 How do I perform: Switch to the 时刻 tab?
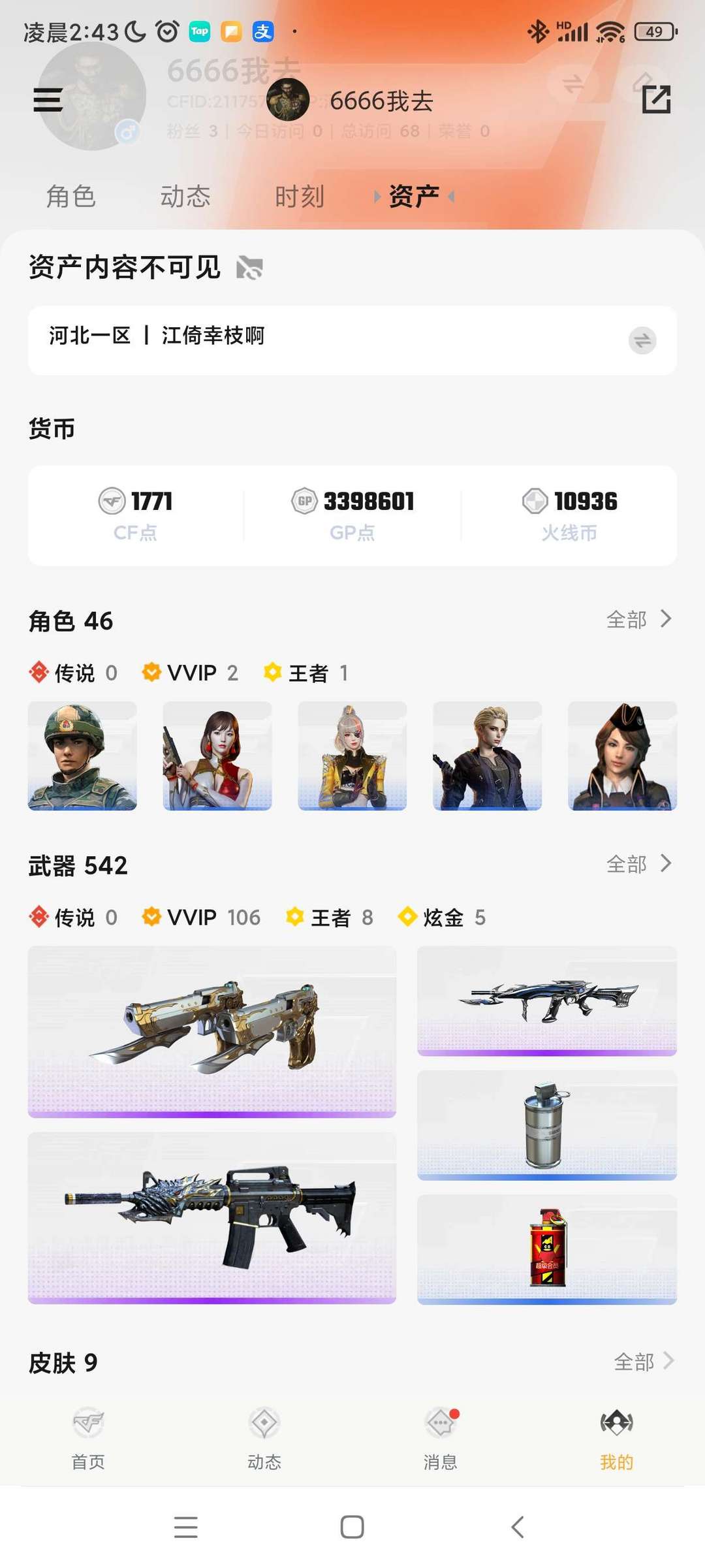point(301,195)
